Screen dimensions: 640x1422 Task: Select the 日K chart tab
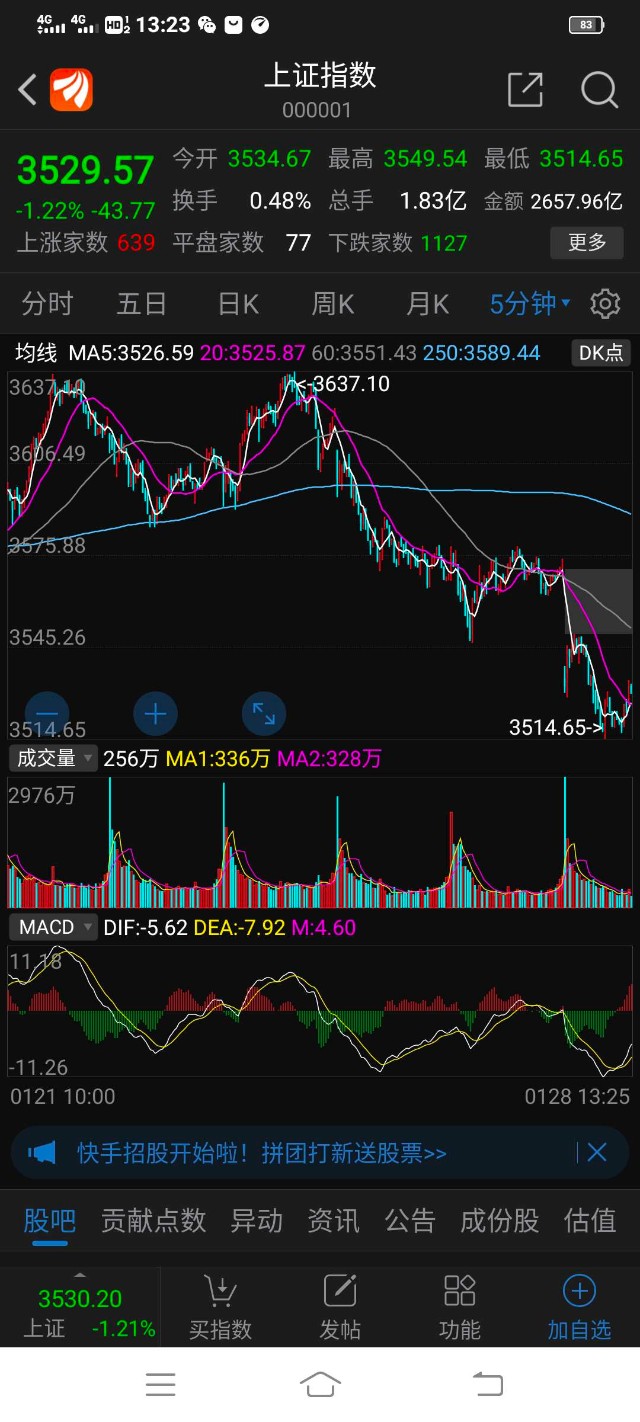[238, 304]
